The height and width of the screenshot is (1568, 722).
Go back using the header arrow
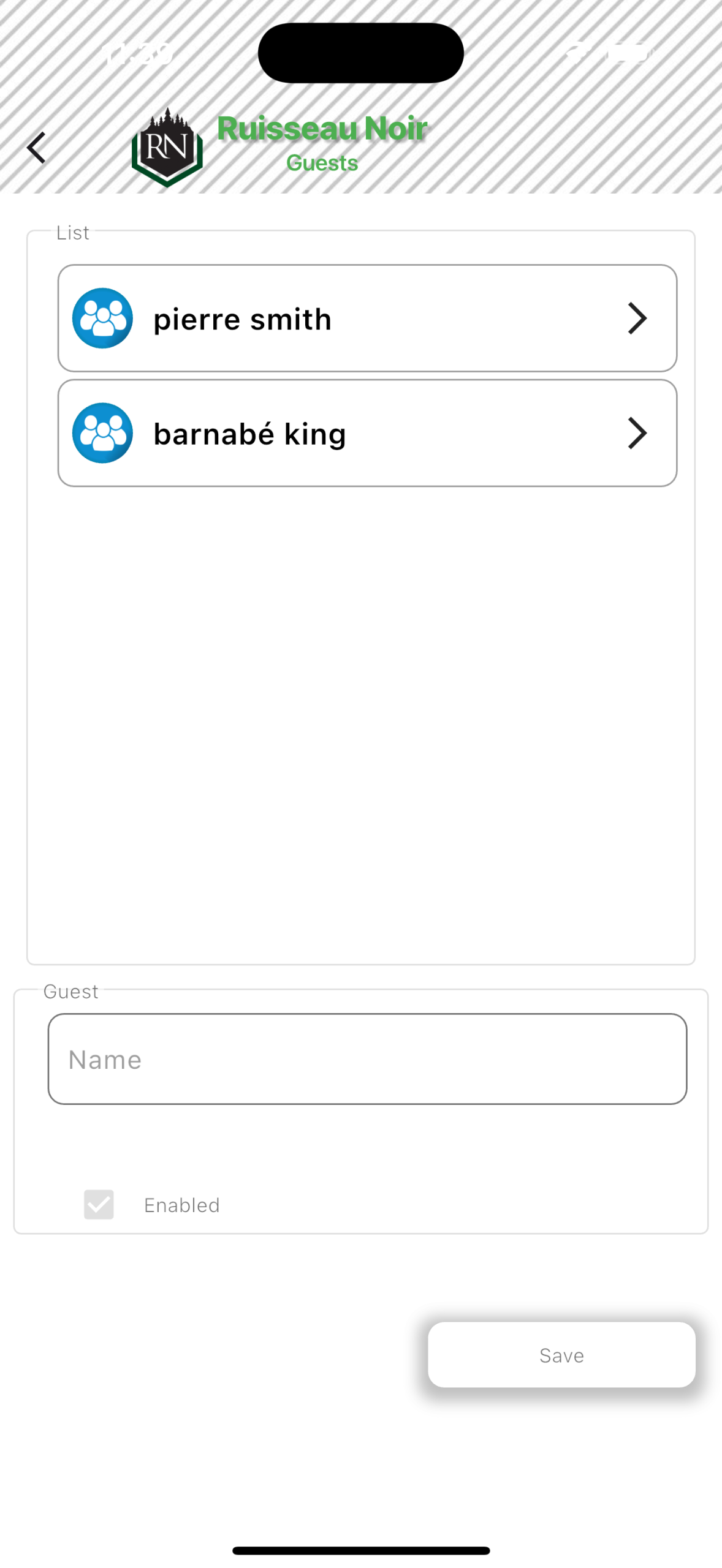[36, 148]
